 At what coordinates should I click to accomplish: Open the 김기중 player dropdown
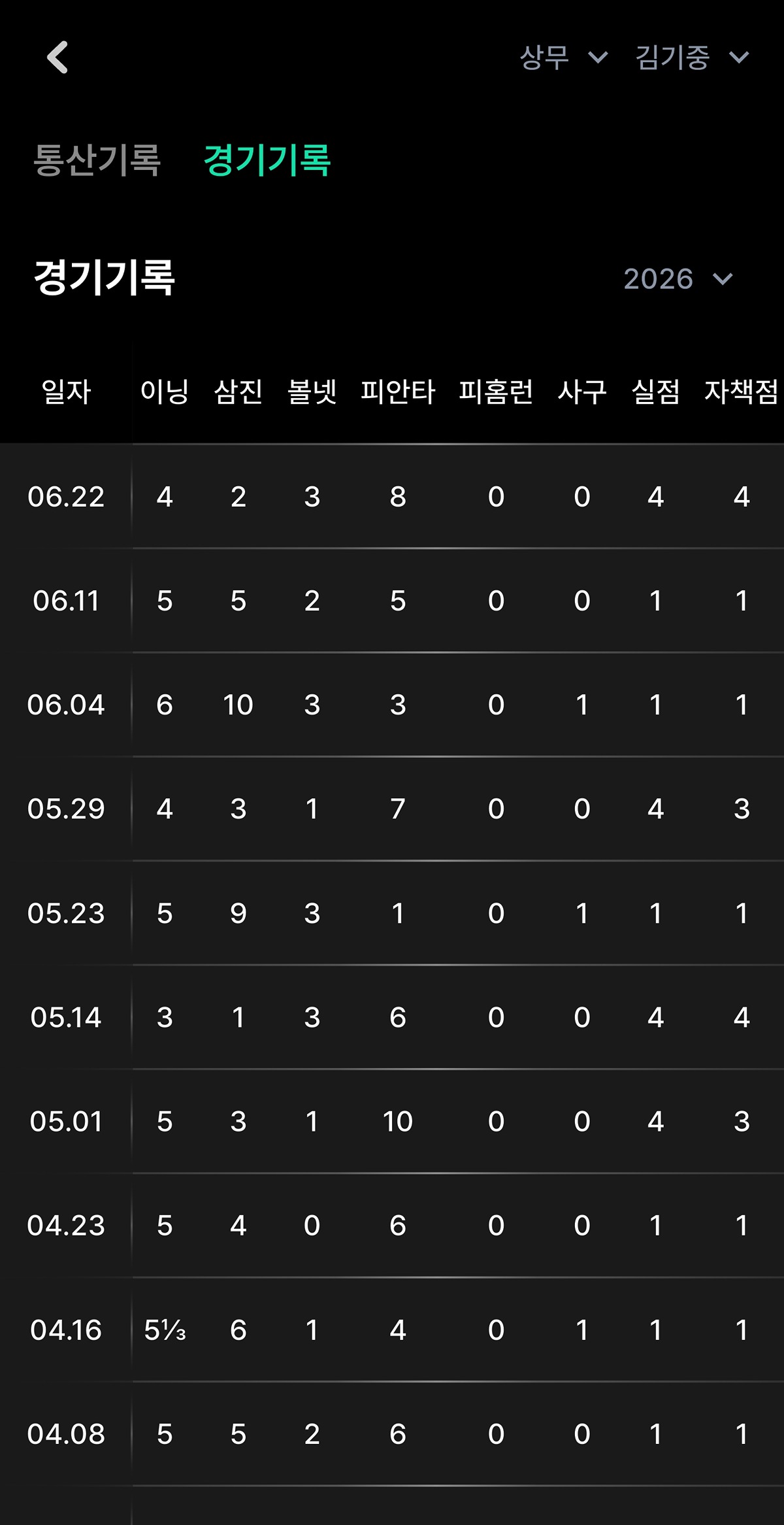tap(692, 58)
